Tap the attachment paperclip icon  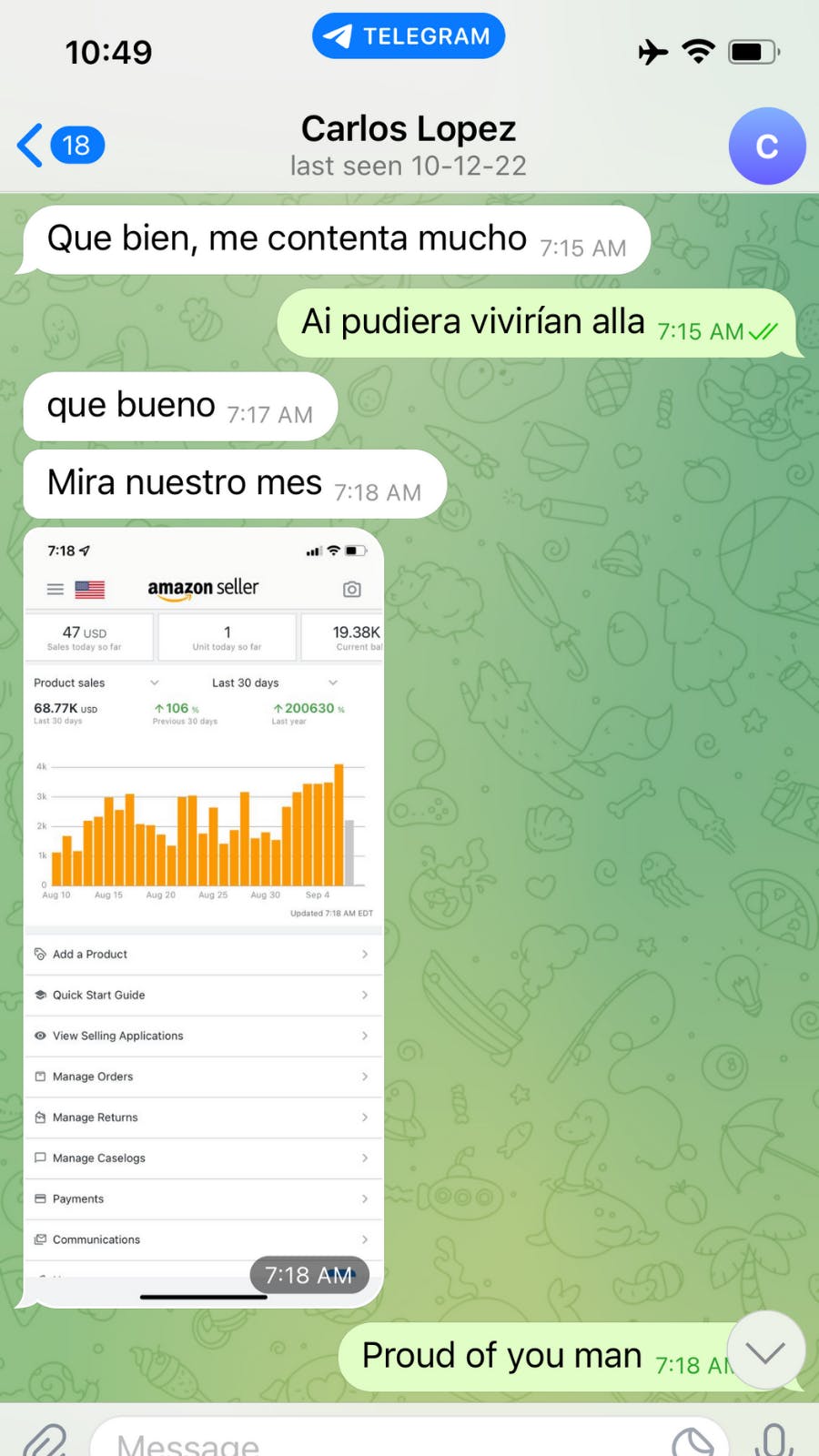(x=45, y=1440)
